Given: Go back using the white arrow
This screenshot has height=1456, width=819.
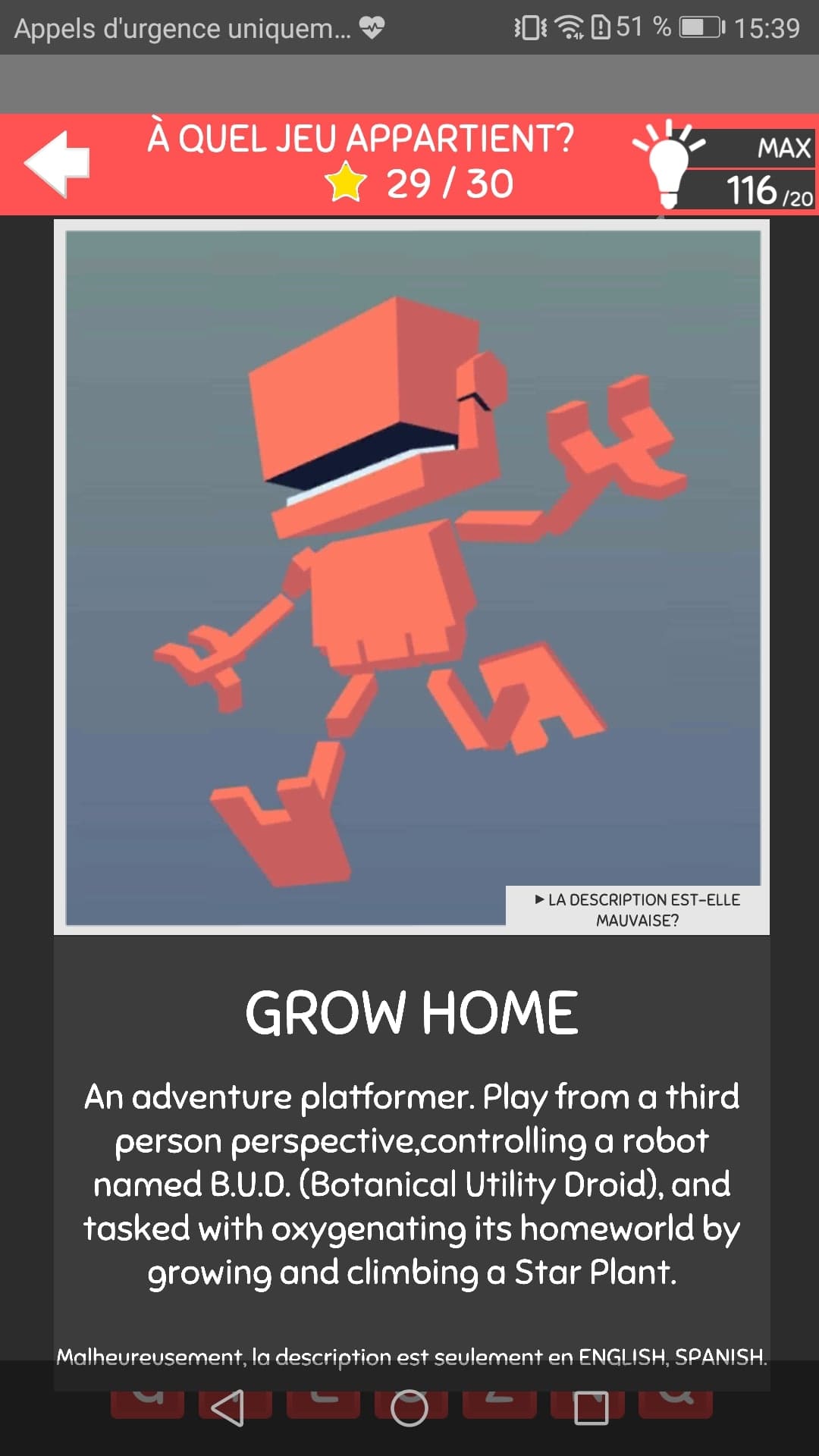Looking at the screenshot, I should pos(58,163).
